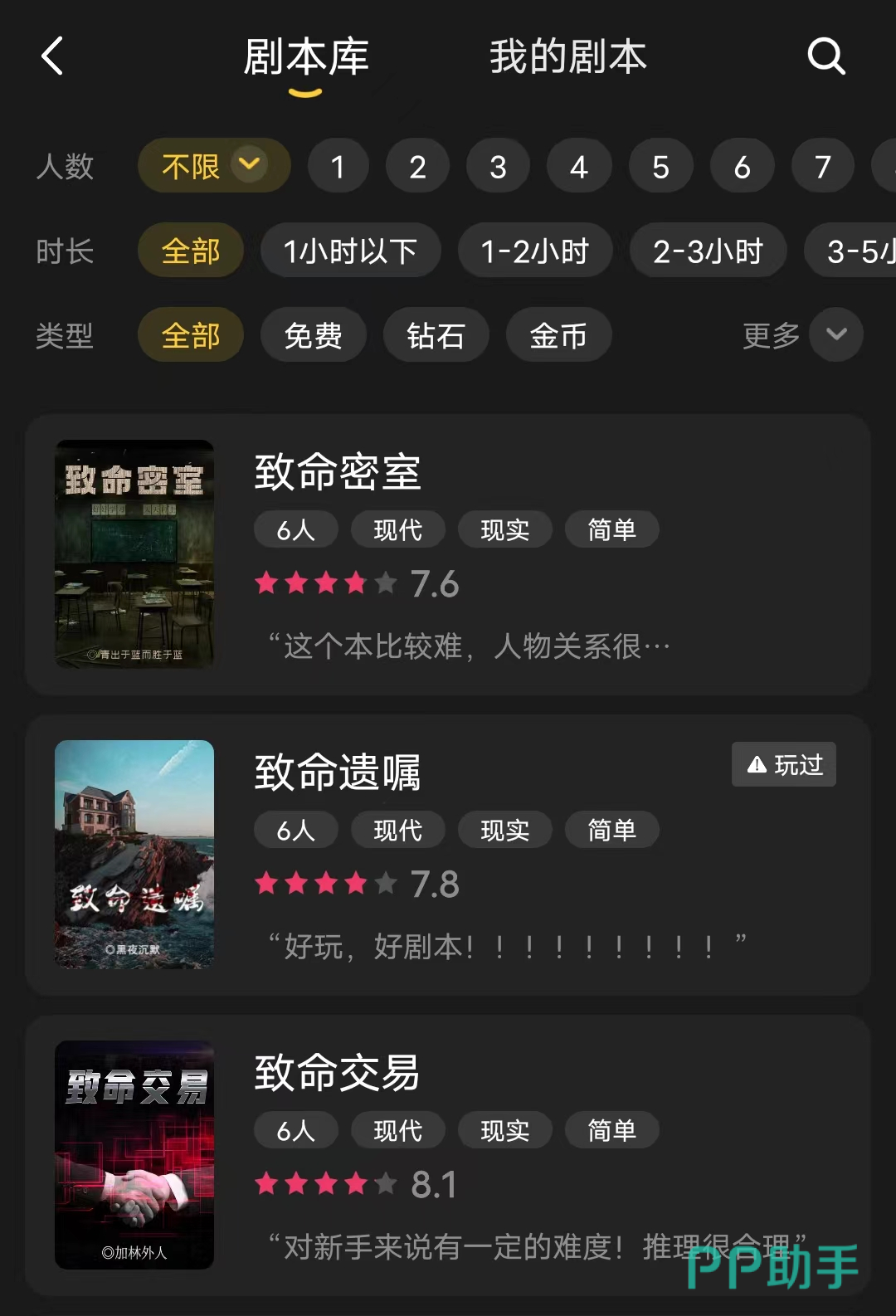Open the search magnifier icon

tap(825, 56)
